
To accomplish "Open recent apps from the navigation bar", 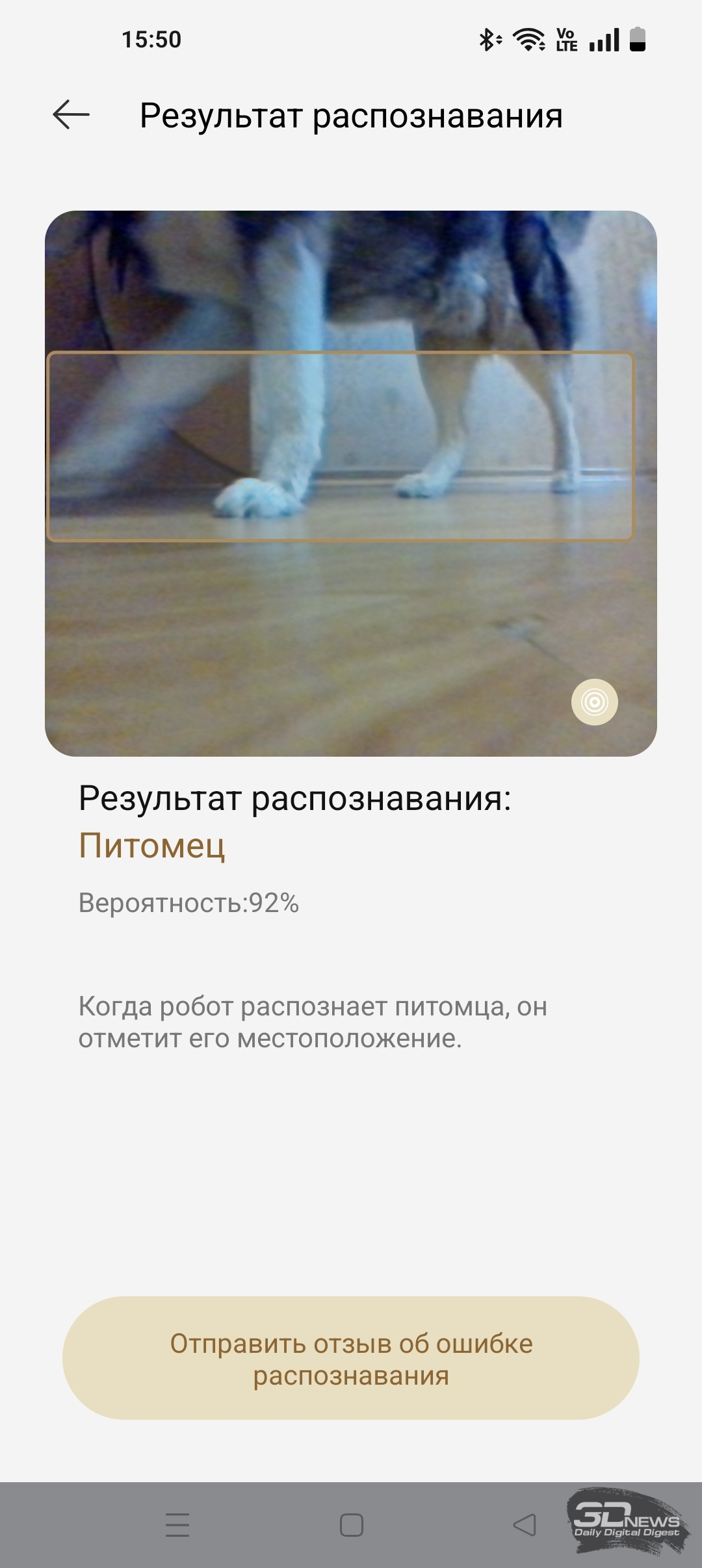I will (177, 1524).
